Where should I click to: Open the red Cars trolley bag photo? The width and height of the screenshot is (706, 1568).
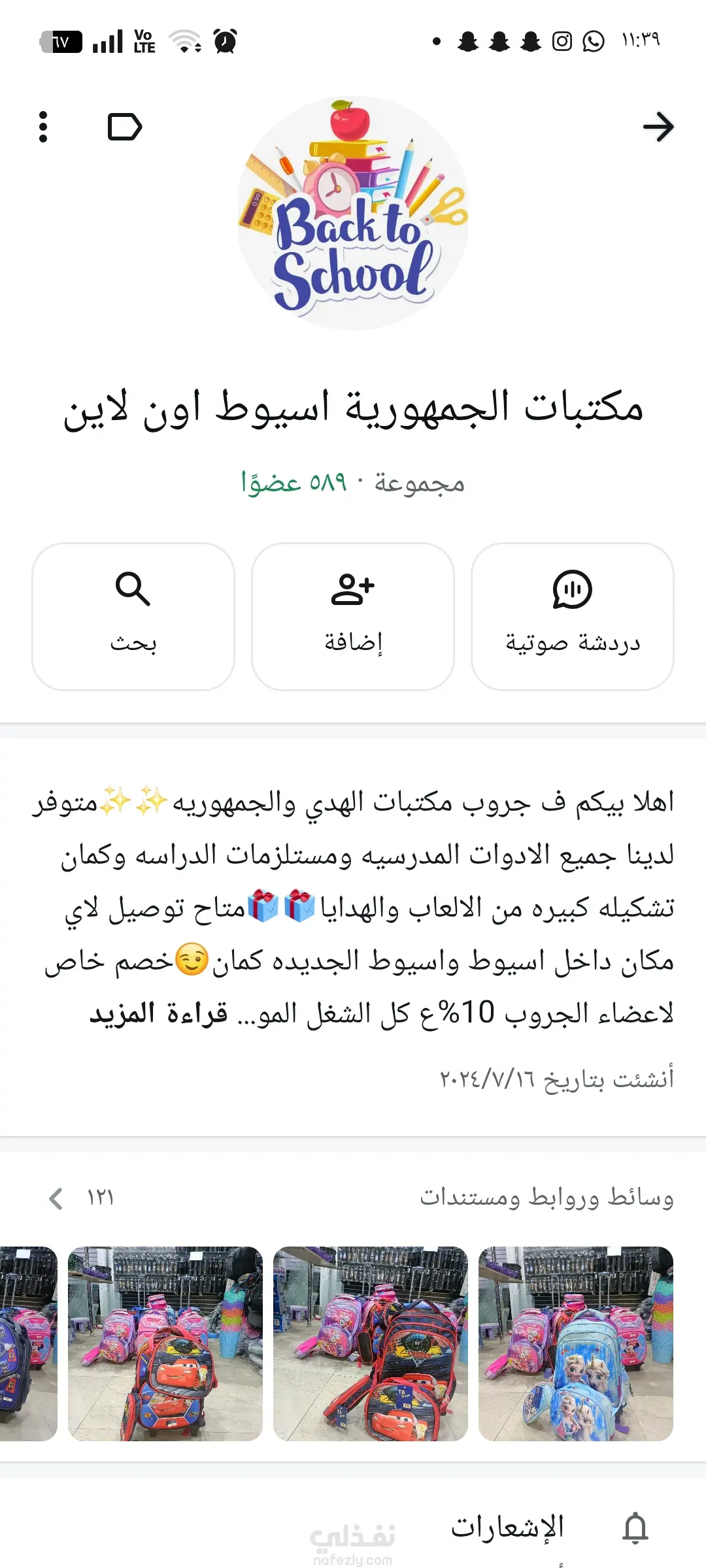pos(165,1343)
